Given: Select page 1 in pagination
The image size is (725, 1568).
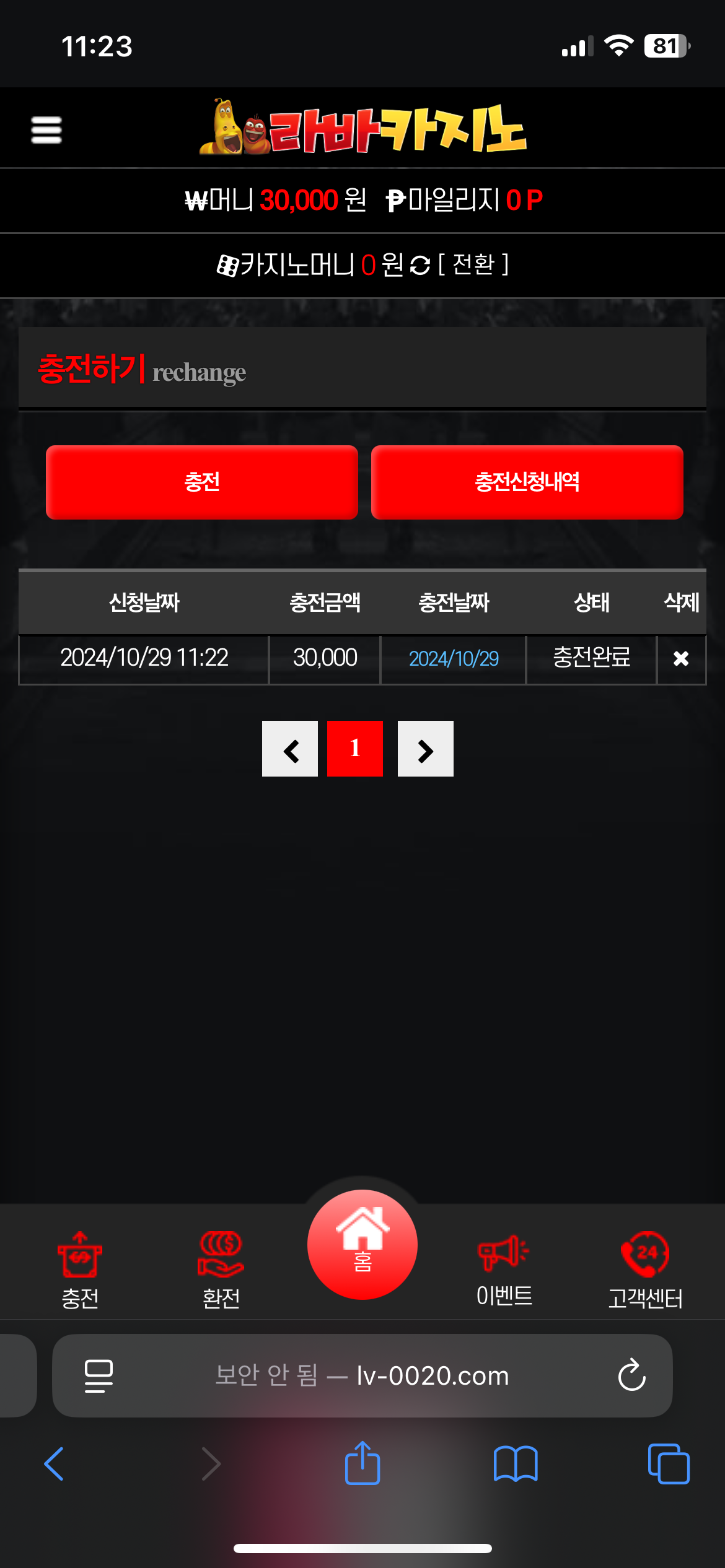Looking at the screenshot, I should [x=355, y=749].
